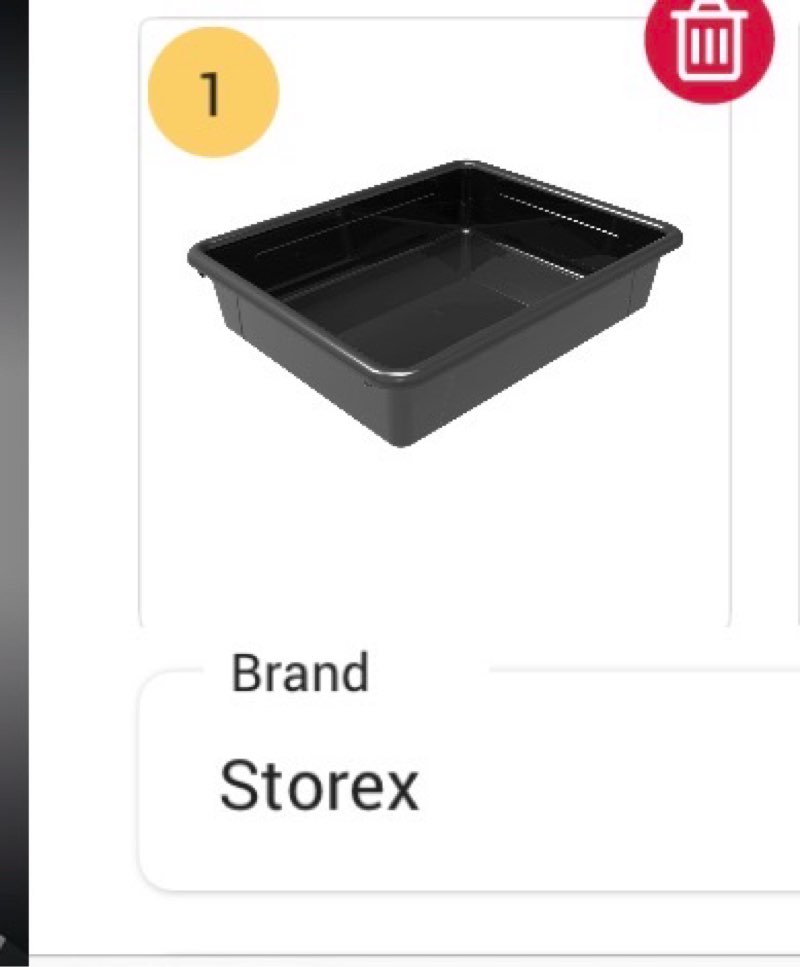Delete item 1 with the trash icon

point(709,43)
